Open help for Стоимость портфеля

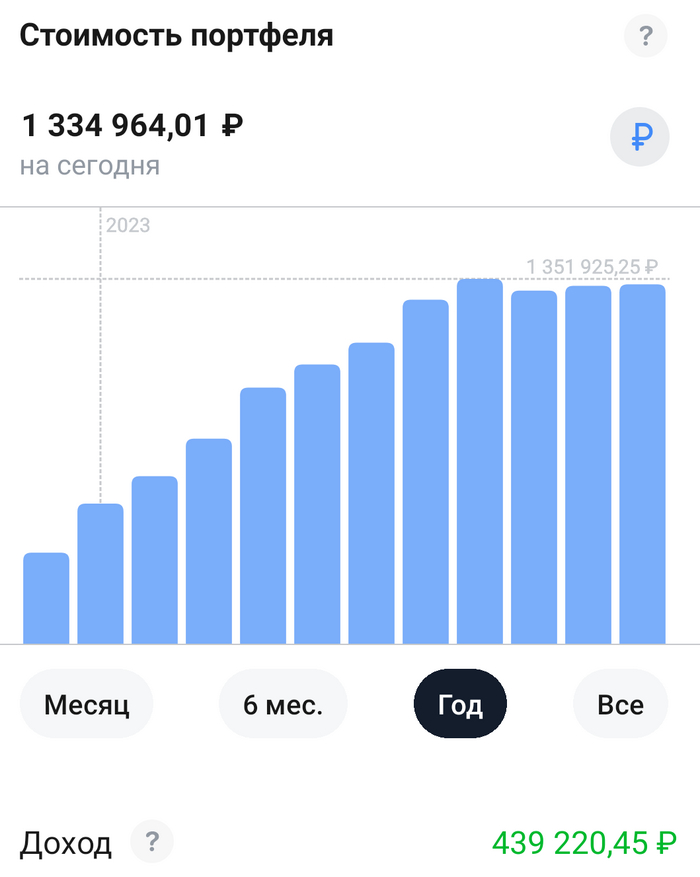pos(645,36)
